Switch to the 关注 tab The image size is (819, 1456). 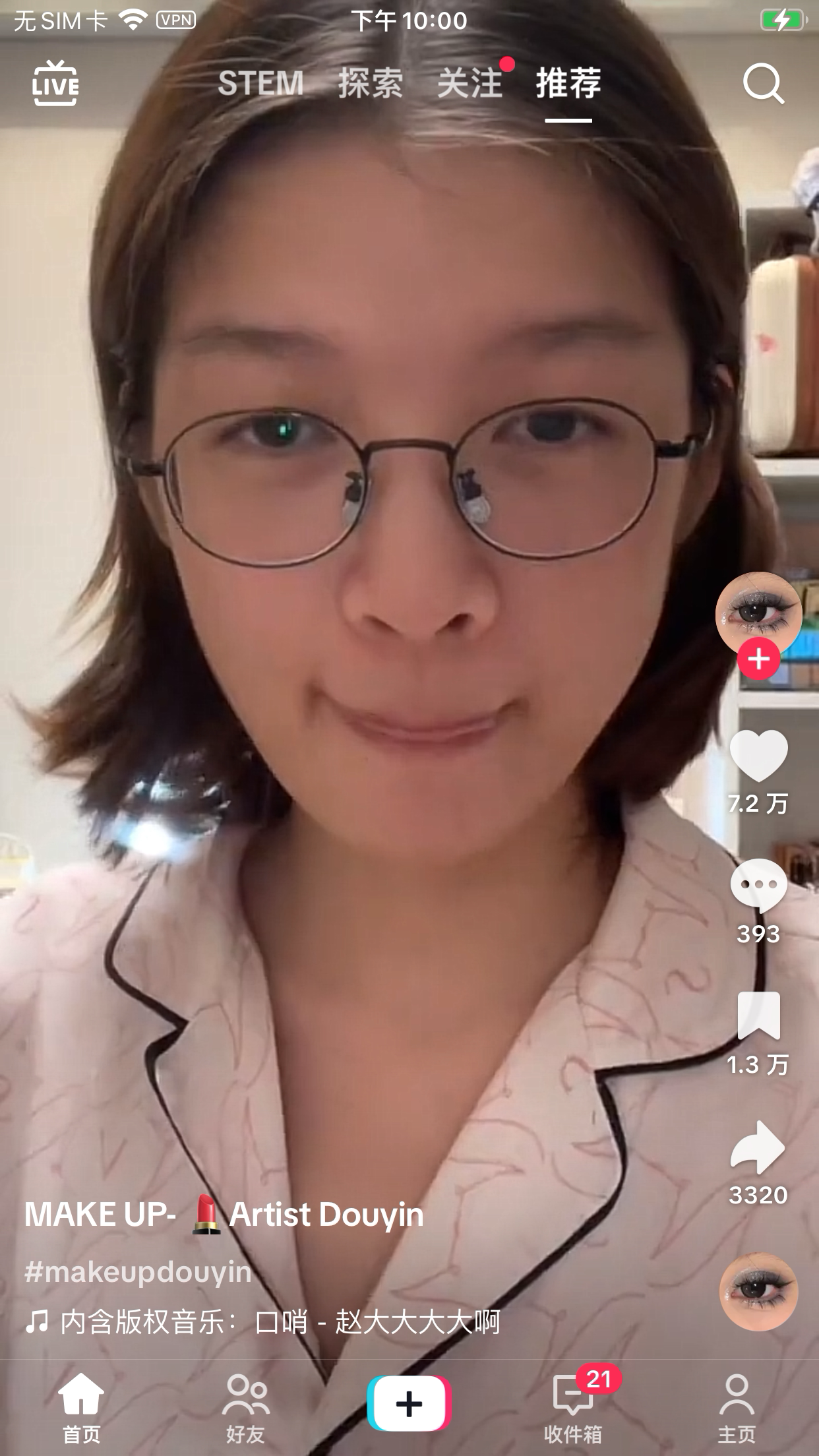pos(470,84)
